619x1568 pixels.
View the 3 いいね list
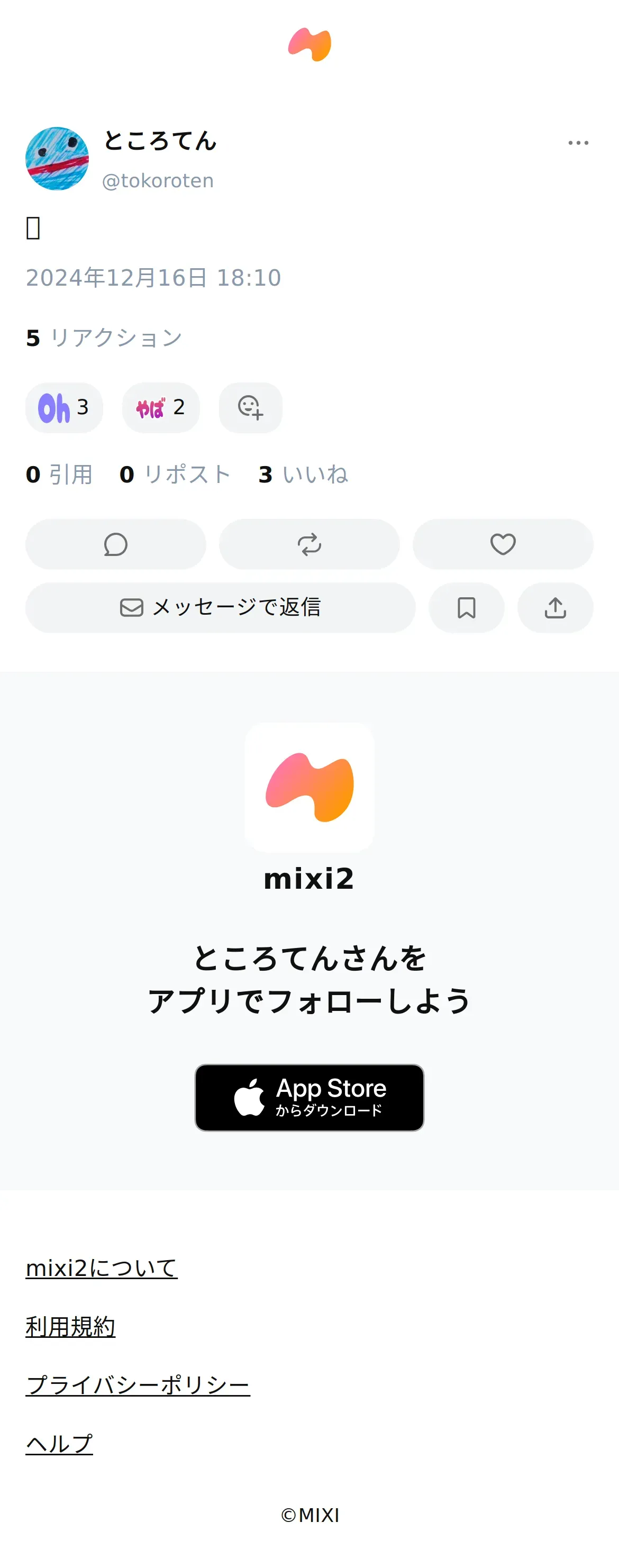pos(303,474)
